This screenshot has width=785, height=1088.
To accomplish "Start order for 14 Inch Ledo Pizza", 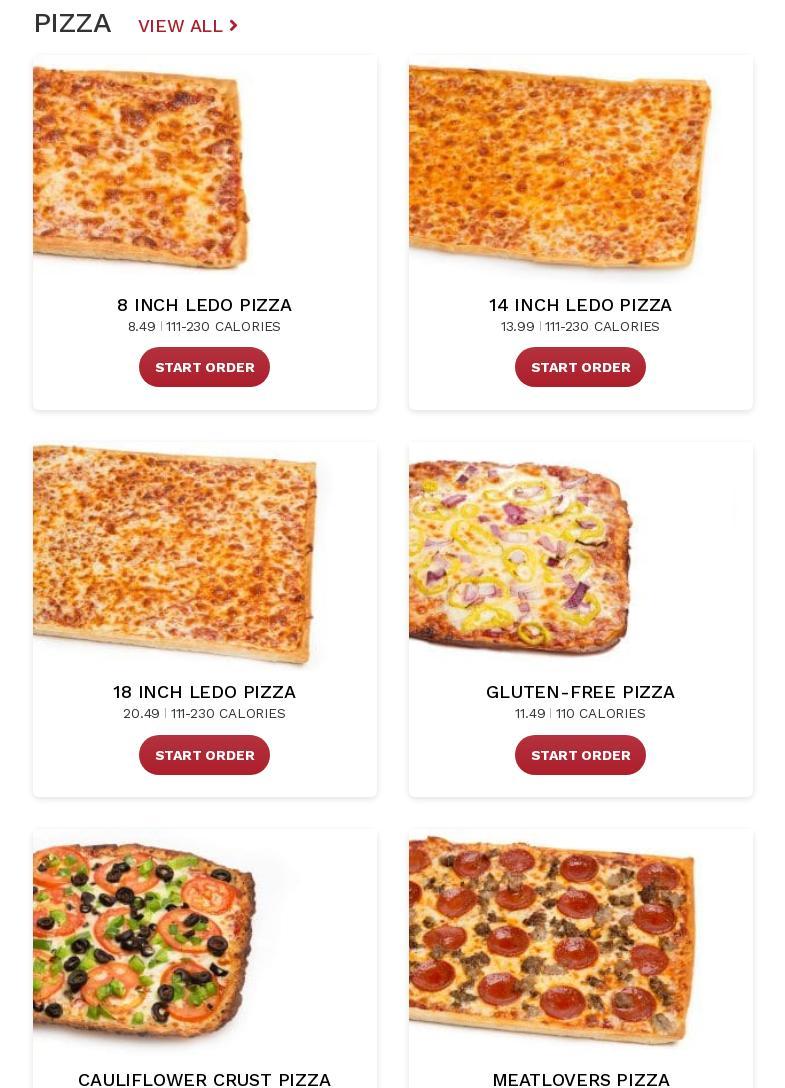I will [580, 367].
